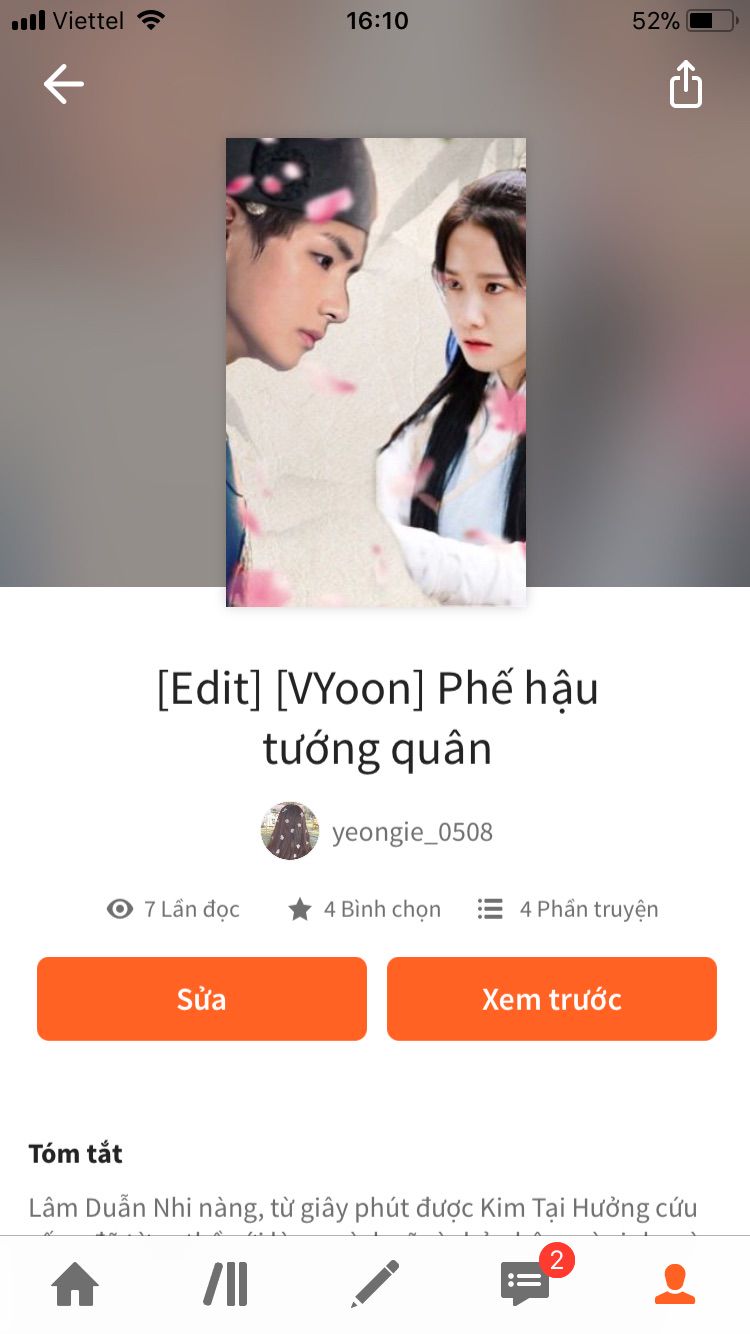750x1334 pixels.
Task: Tap the Sửa button
Action: 202,999
